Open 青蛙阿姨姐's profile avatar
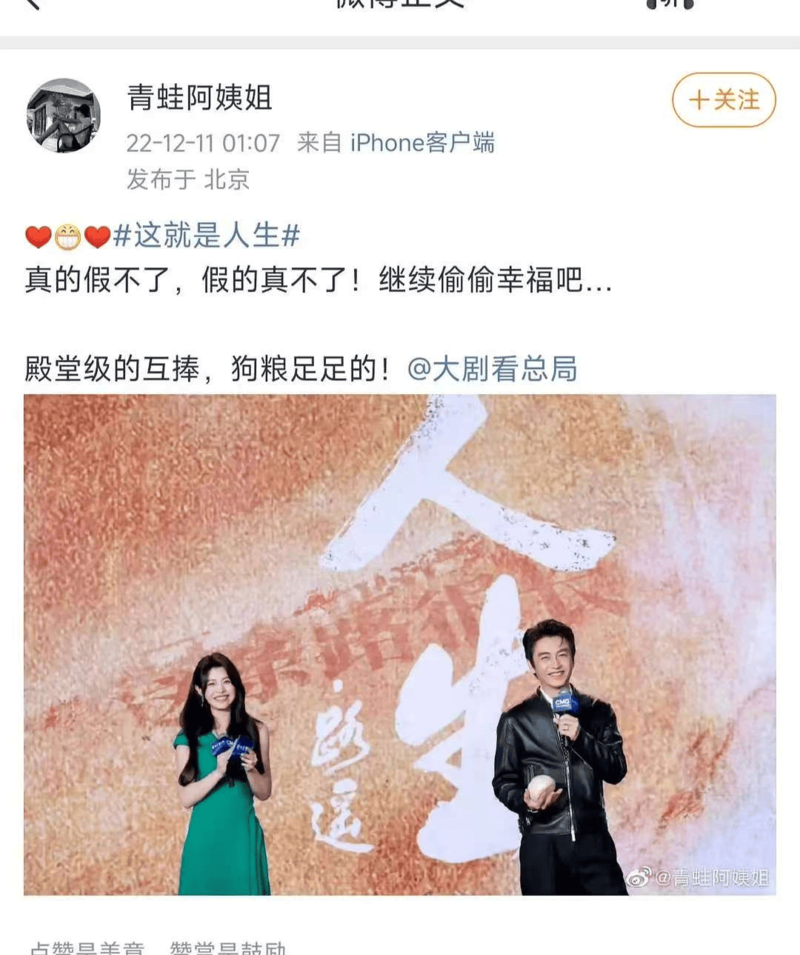Screen dimensions: 800x955 pyautogui.click(x=63, y=115)
